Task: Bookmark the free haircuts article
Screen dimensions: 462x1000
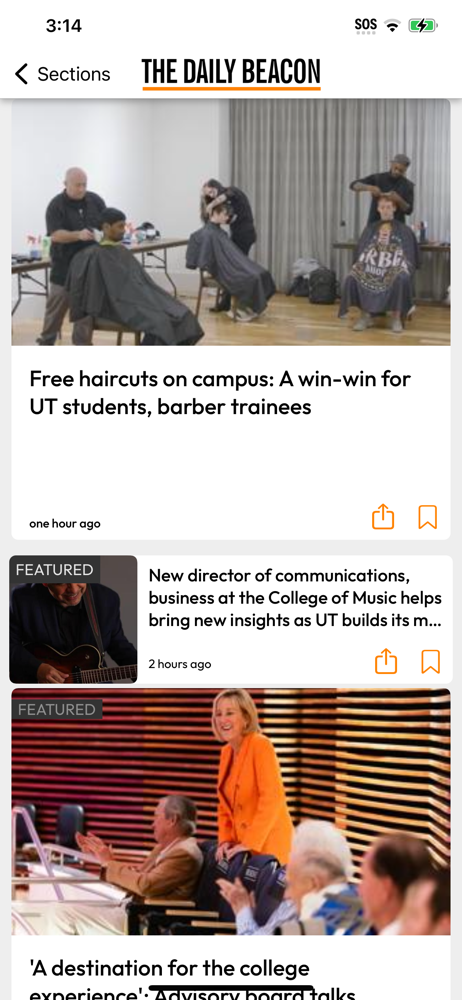Action: point(428,517)
